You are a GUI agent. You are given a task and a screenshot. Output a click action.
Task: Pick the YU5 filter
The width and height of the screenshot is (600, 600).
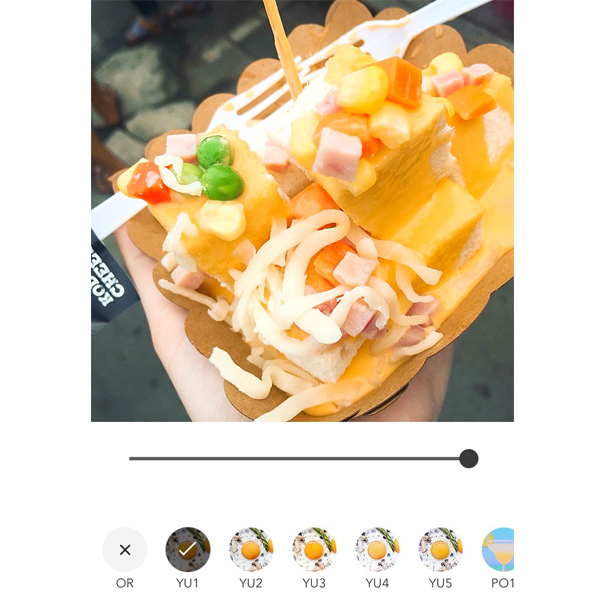coord(440,549)
